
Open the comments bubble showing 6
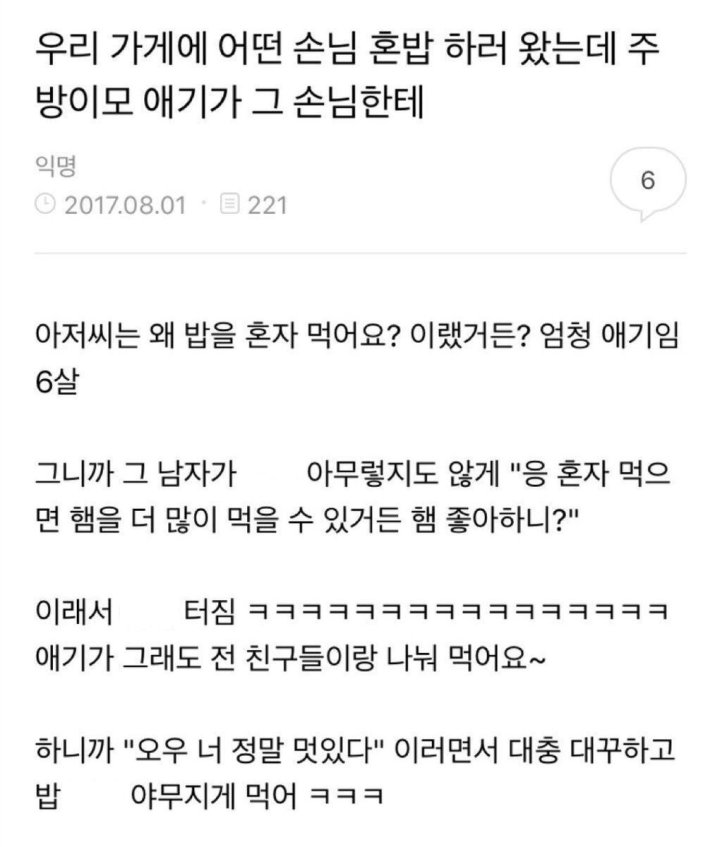646,183
